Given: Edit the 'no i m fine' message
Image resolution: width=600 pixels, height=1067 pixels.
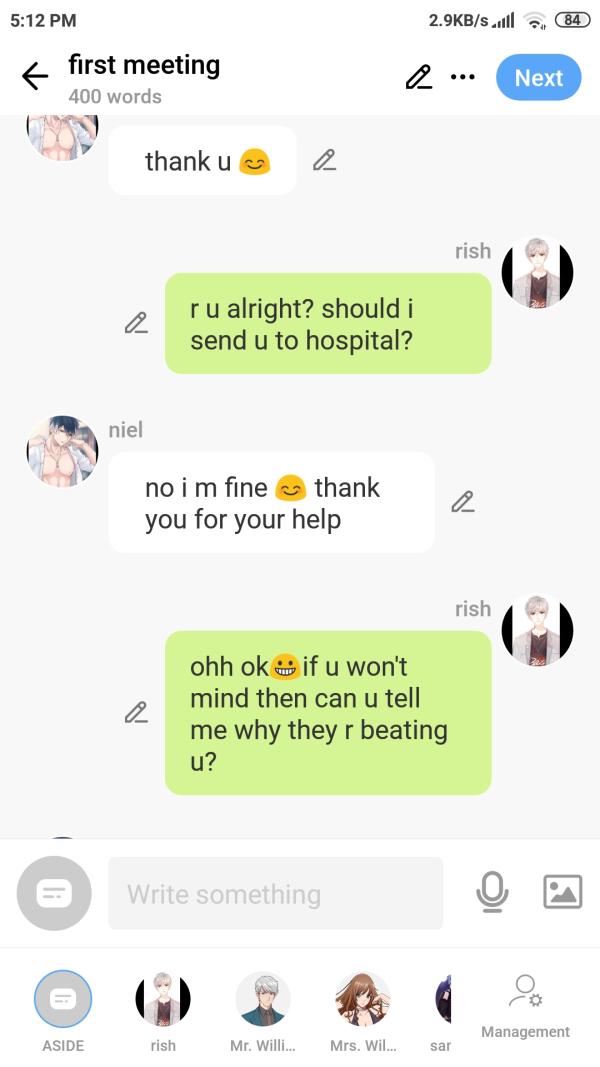Looking at the screenshot, I should point(462,502).
